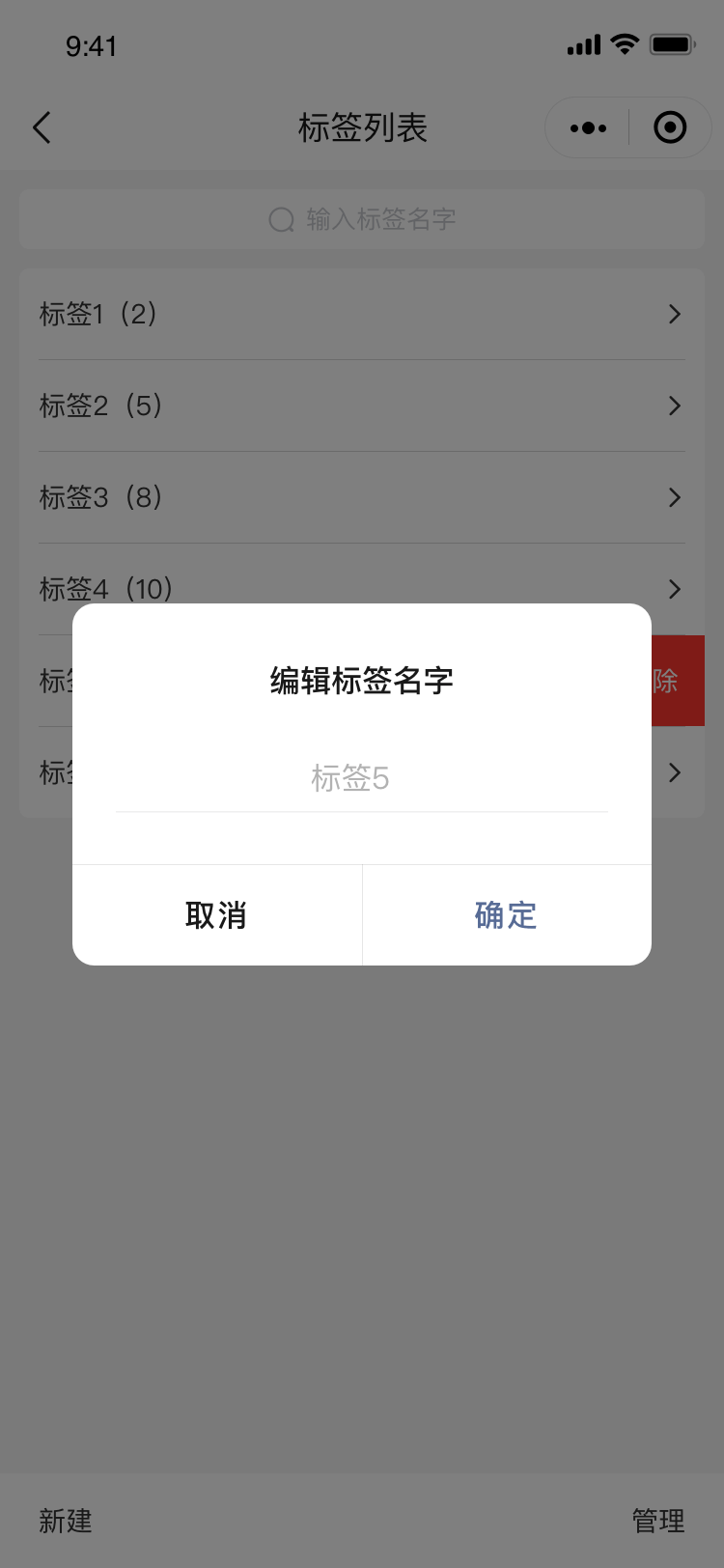Open 标签1 (2) row
Image resolution: width=724 pixels, height=1568 pixels.
[x=362, y=314]
